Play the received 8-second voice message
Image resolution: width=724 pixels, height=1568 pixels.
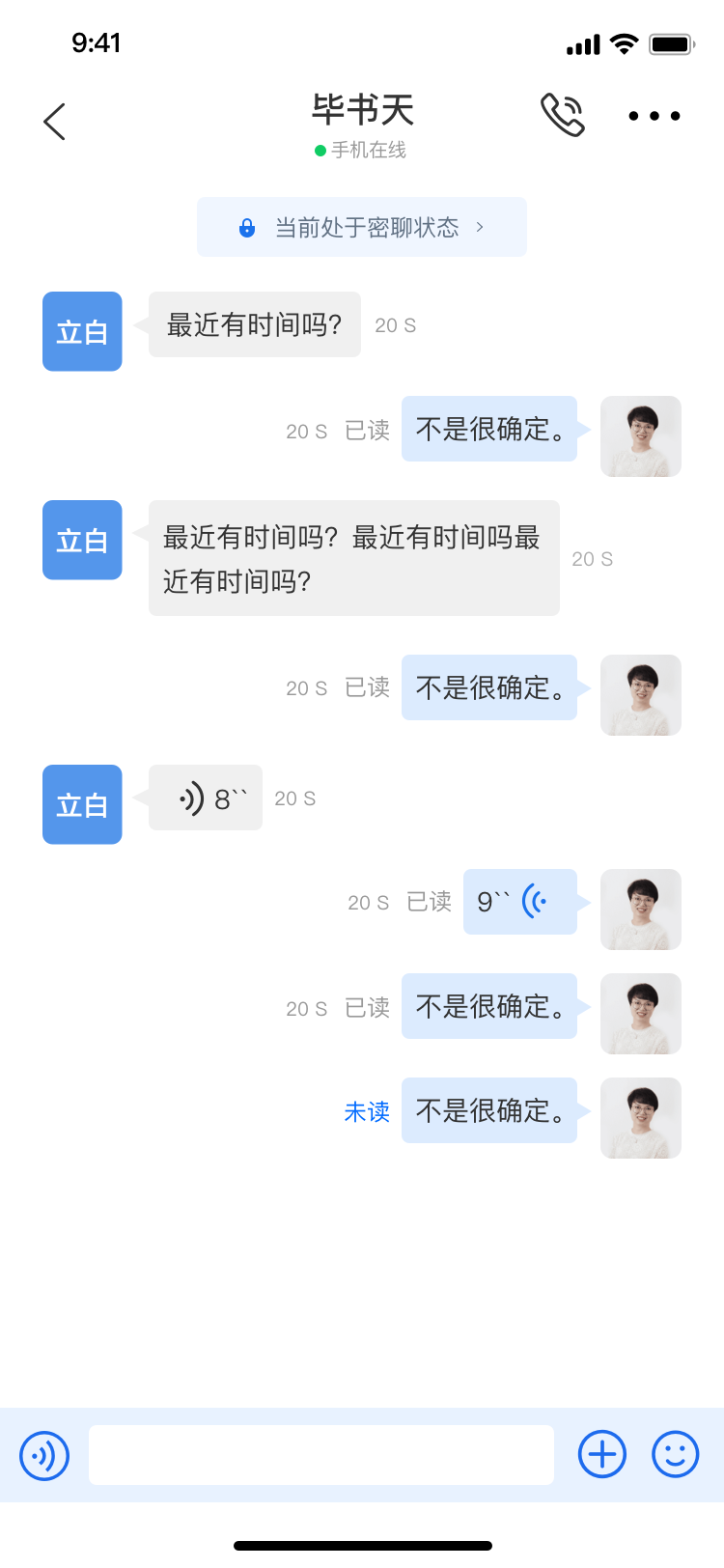pos(206,798)
